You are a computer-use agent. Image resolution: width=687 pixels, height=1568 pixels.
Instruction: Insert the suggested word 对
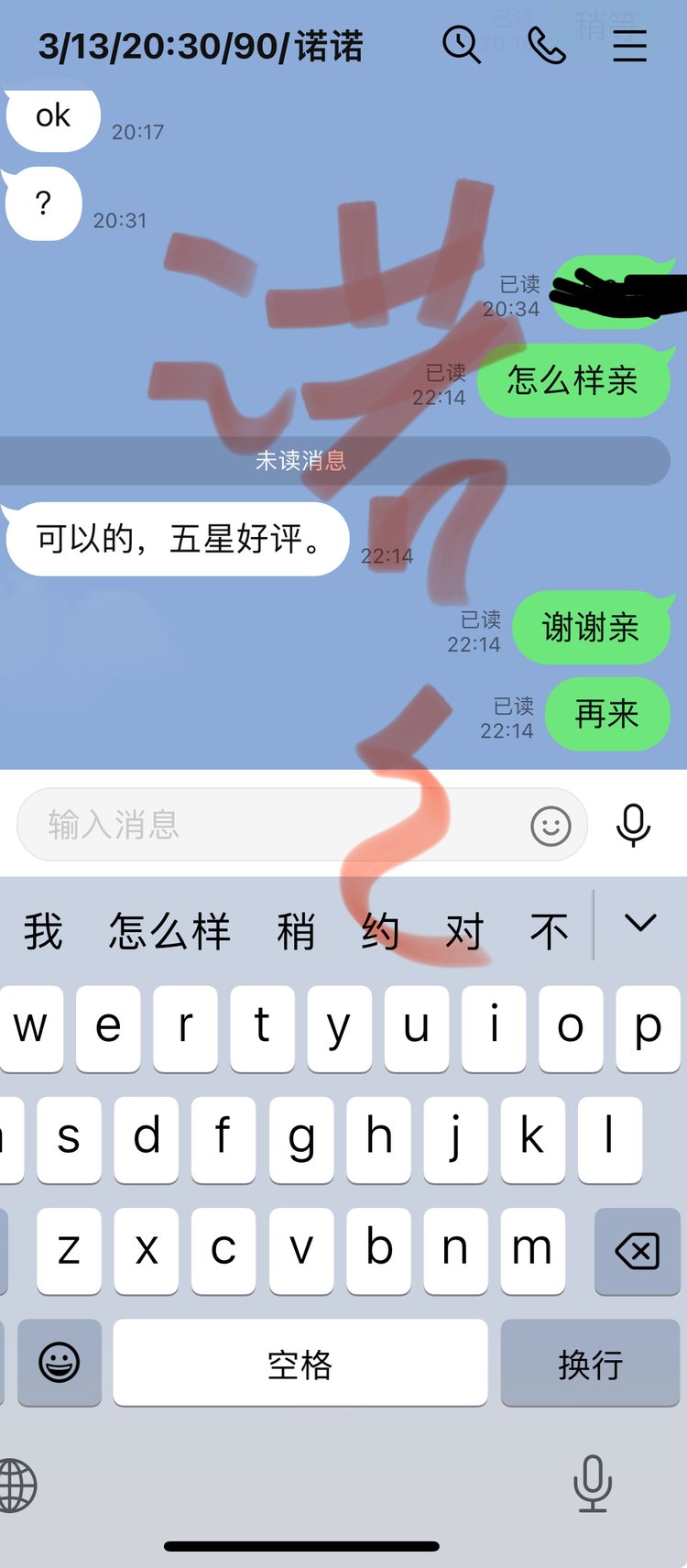pyautogui.click(x=463, y=931)
